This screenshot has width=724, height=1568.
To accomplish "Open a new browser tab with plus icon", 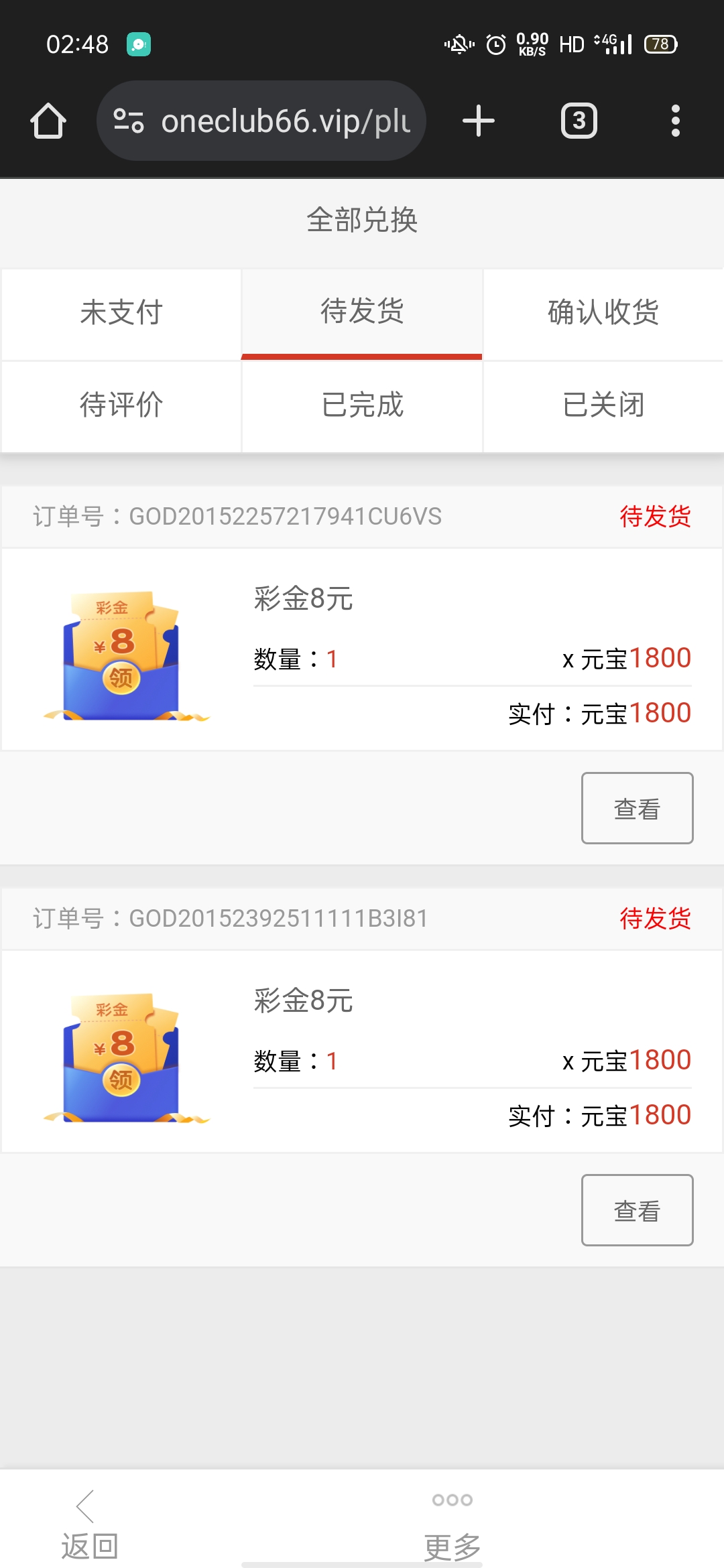I will tap(478, 121).
